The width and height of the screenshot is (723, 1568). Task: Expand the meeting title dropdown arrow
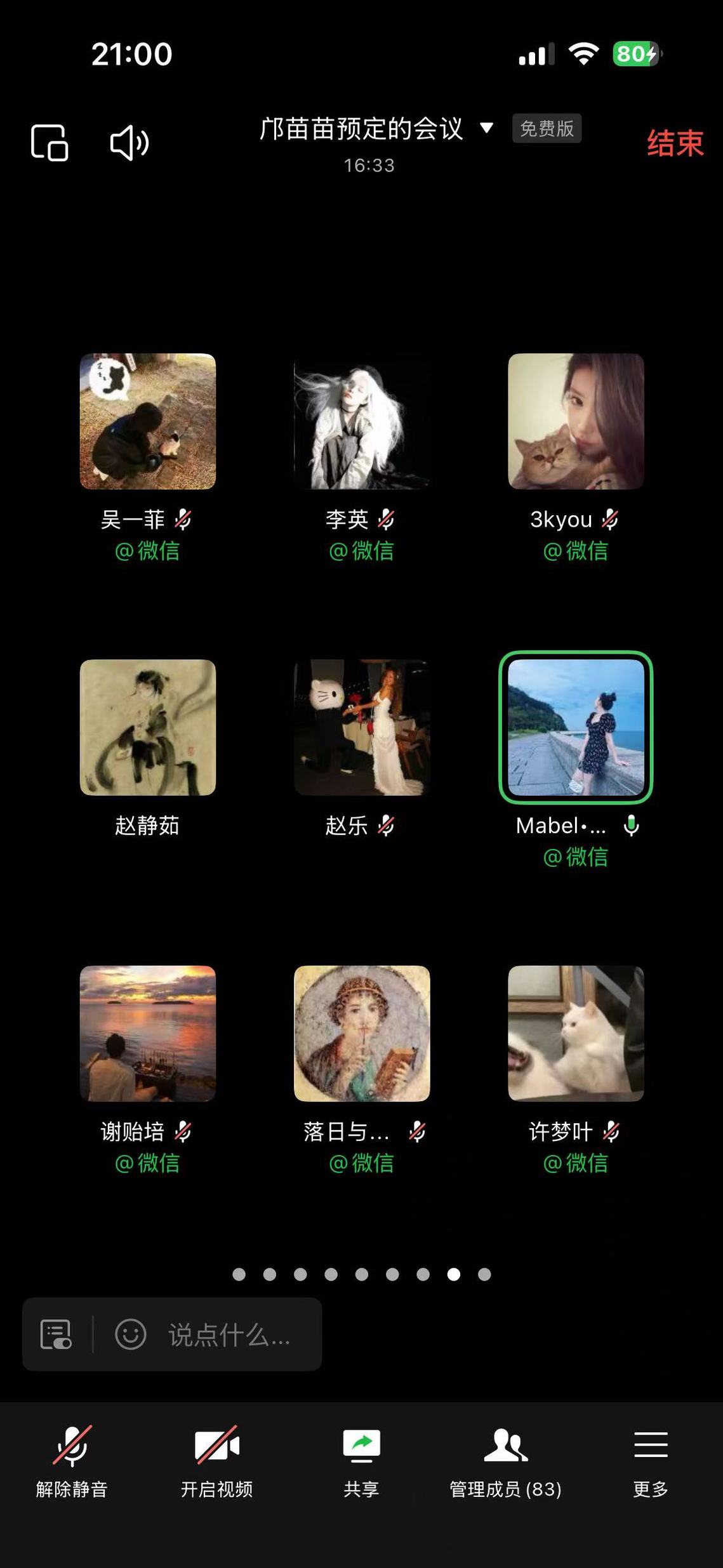[x=486, y=128]
